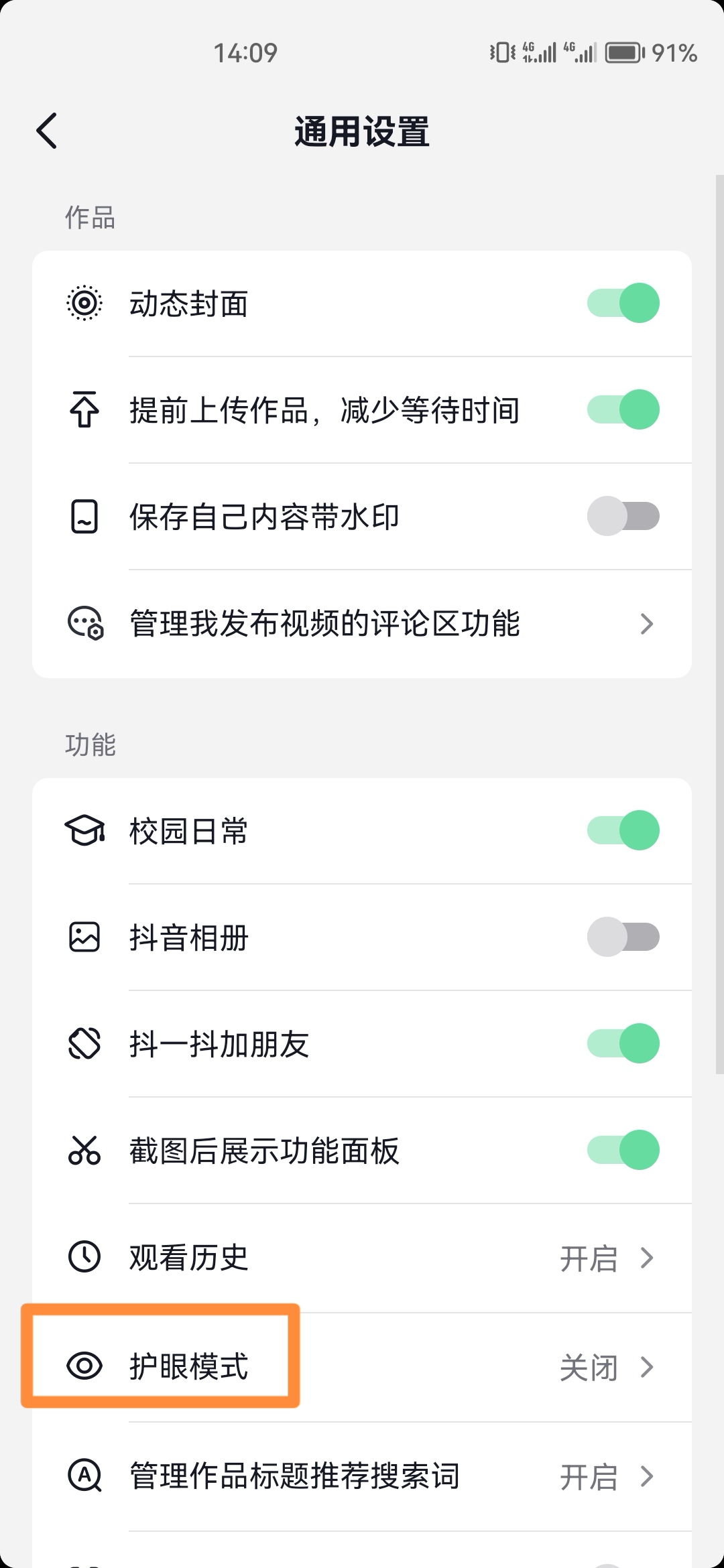Turn off the 抖一抖加朋友 toggle
Screen dimensions: 724x1568
pos(622,1044)
